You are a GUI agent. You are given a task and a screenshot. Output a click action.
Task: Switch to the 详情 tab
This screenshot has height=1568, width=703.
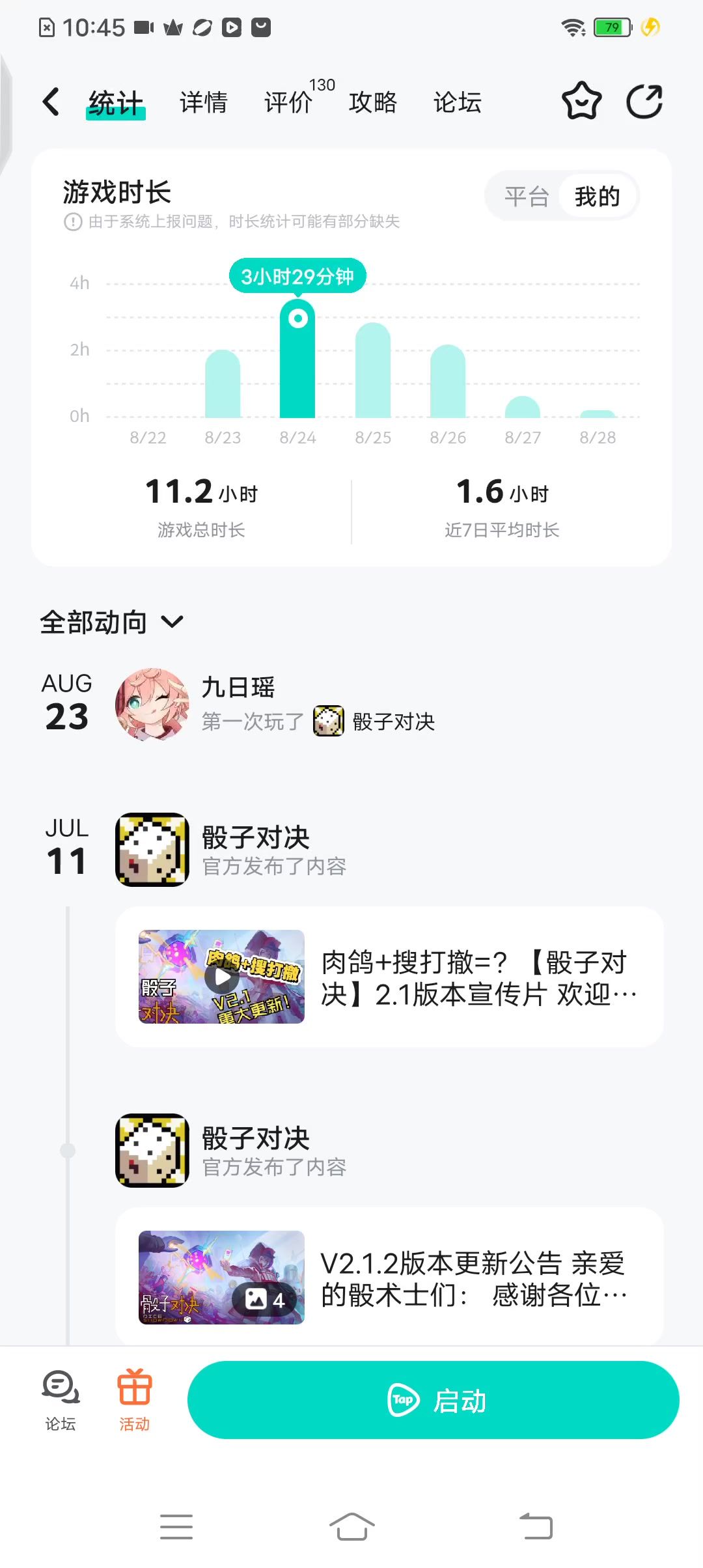pyautogui.click(x=203, y=103)
